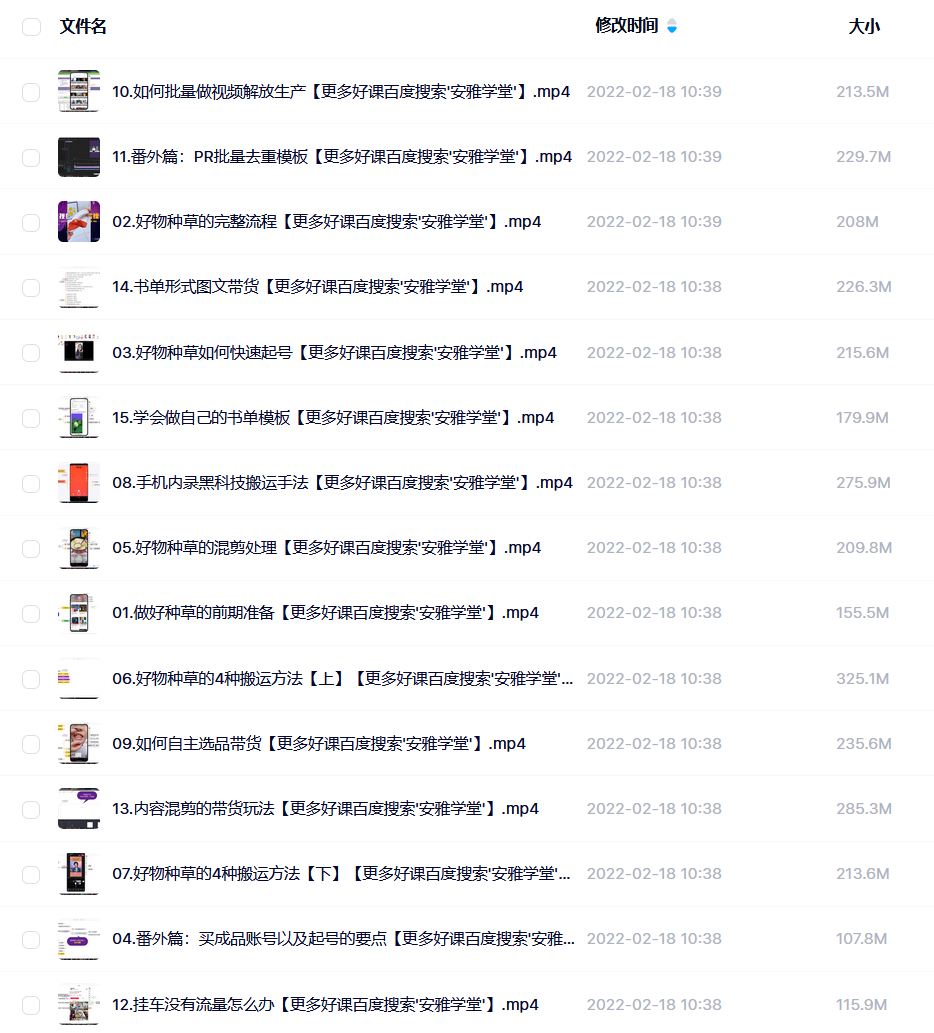The width and height of the screenshot is (934, 1033).
Task: Open 08.手机内录黑科技搬运手法 file
Action: pos(342,483)
